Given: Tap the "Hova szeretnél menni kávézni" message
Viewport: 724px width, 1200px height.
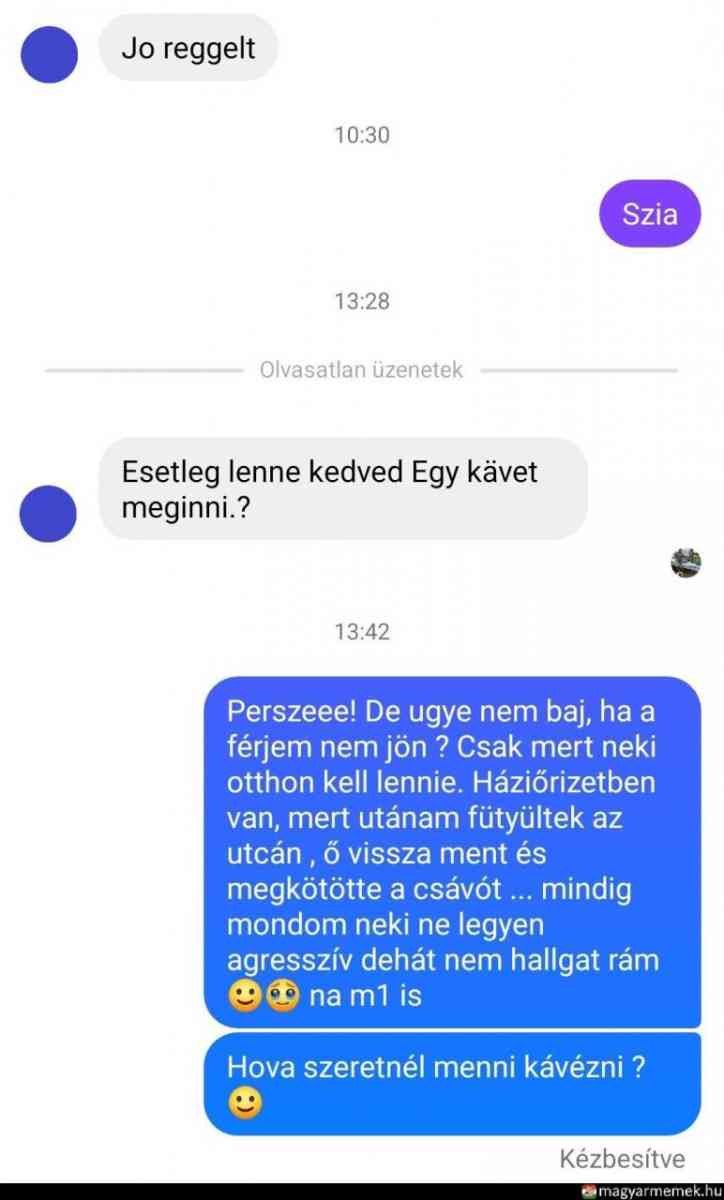Looking at the screenshot, I should (451, 1084).
